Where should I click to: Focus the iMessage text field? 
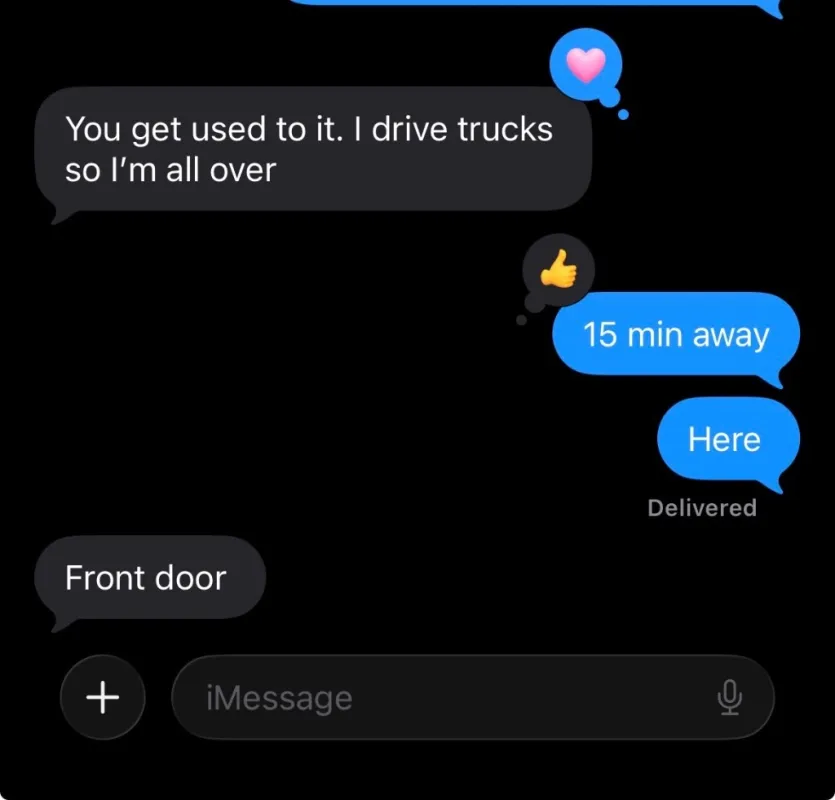tap(440, 697)
